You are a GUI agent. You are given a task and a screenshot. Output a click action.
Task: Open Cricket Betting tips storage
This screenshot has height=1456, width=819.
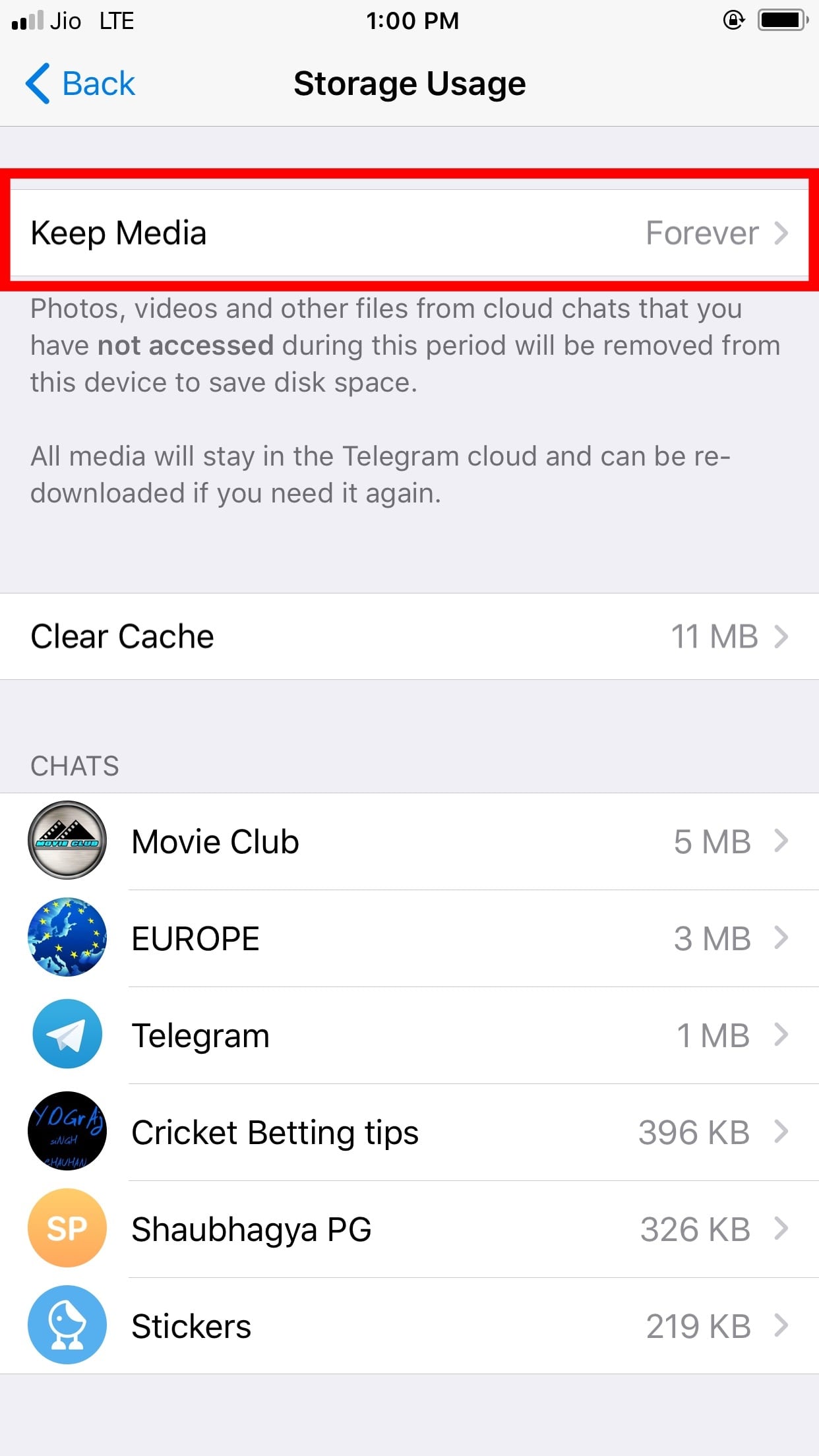pyautogui.click(x=409, y=1132)
